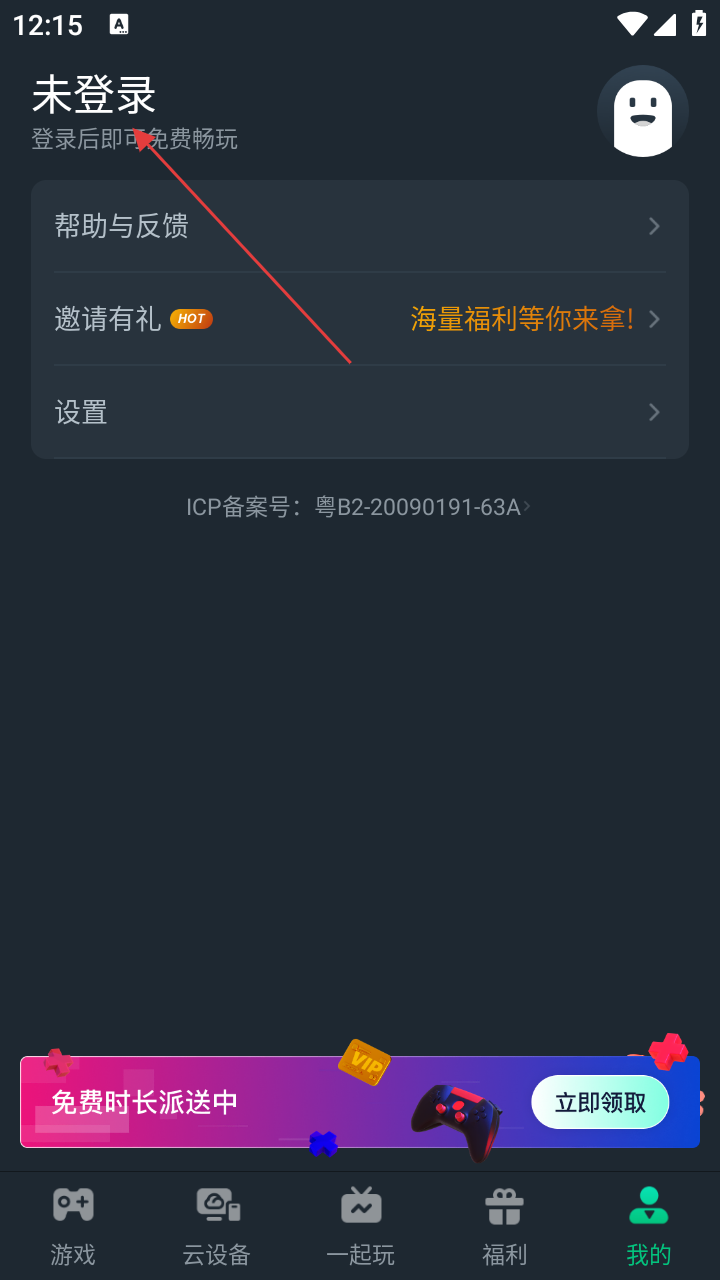Tap 立即领取 on the banner

[x=600, y=1102]
